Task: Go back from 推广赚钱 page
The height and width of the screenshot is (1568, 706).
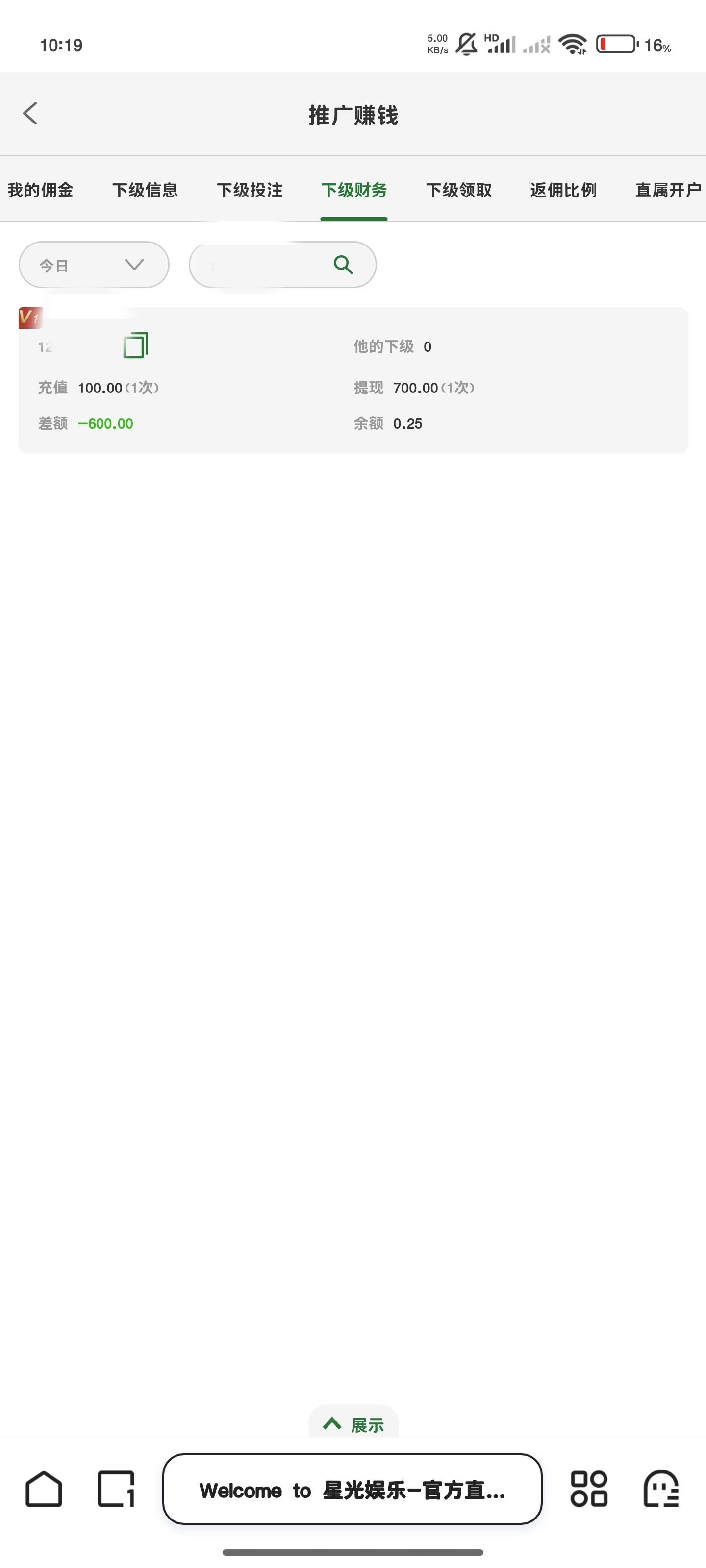Action: pos(30,113)
